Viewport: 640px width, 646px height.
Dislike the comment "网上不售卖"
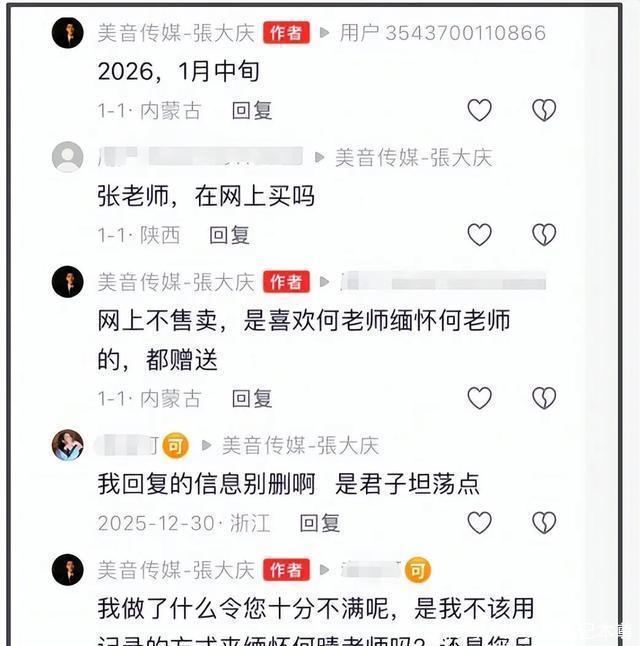click(544, 398)
